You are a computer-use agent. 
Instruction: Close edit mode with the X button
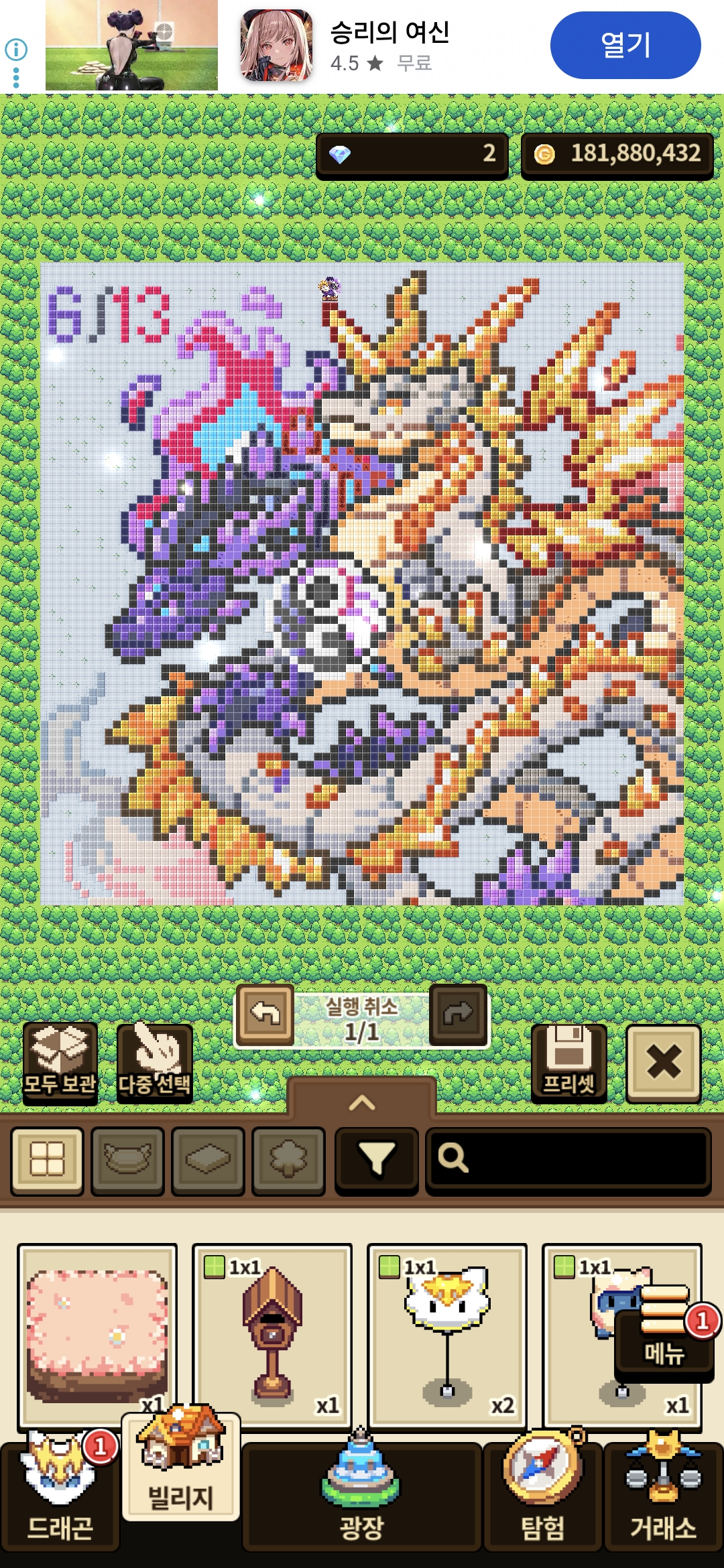pos(663,1062)
